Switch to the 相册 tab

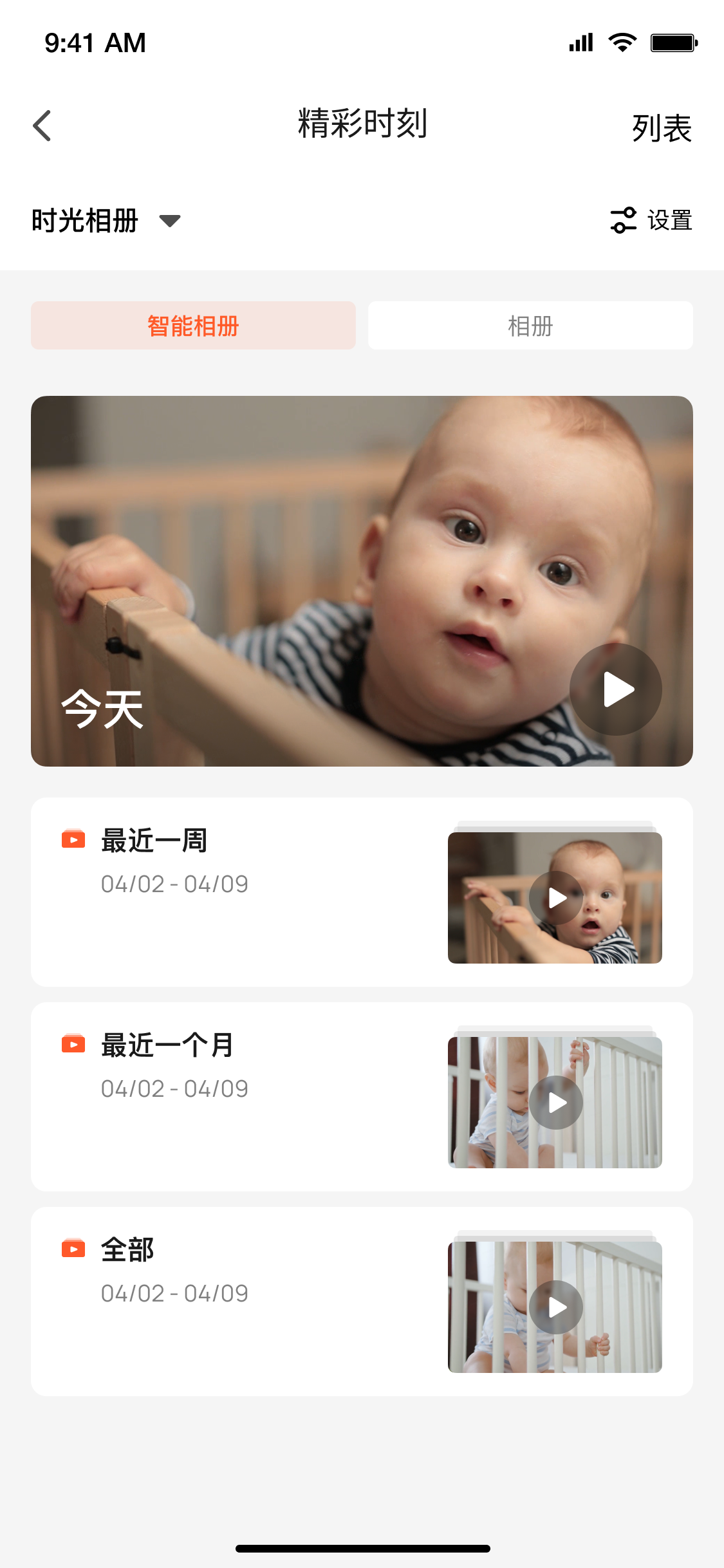click(x=530, y=326)
